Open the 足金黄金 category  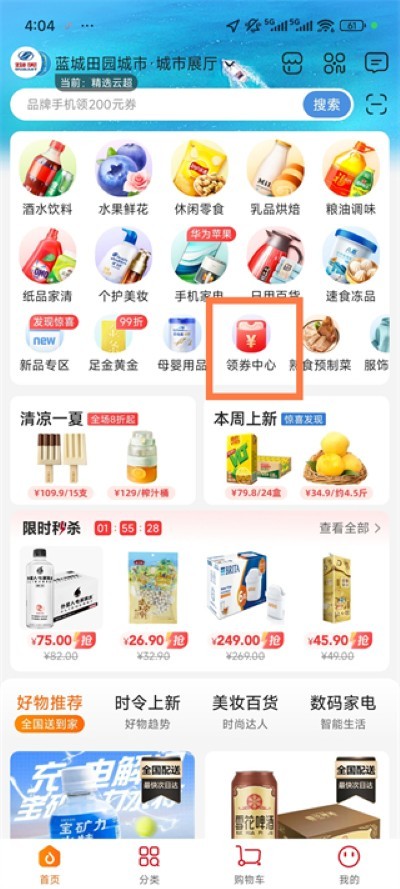tap(113, 344)
